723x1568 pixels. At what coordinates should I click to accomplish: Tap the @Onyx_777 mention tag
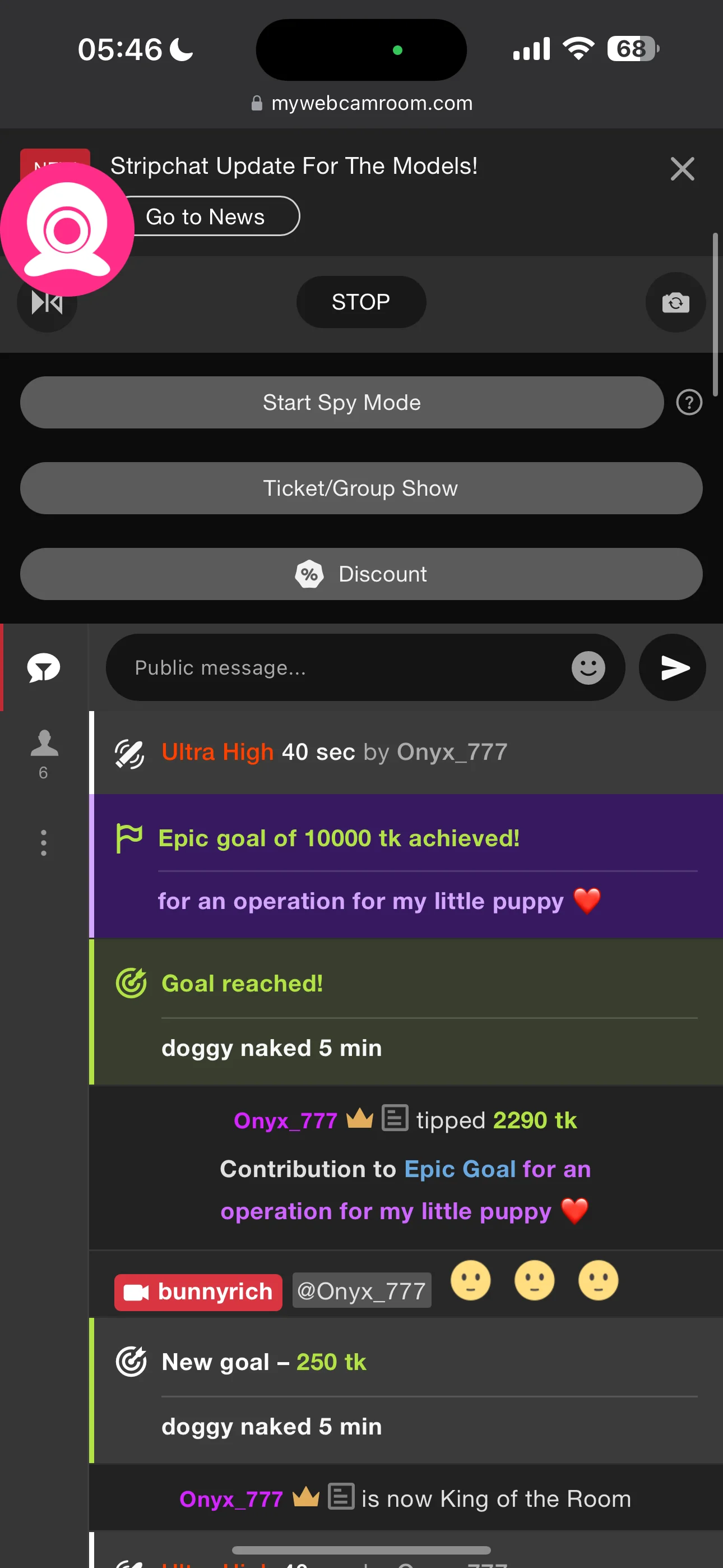pyautogui.click(x=361, y=1290)
